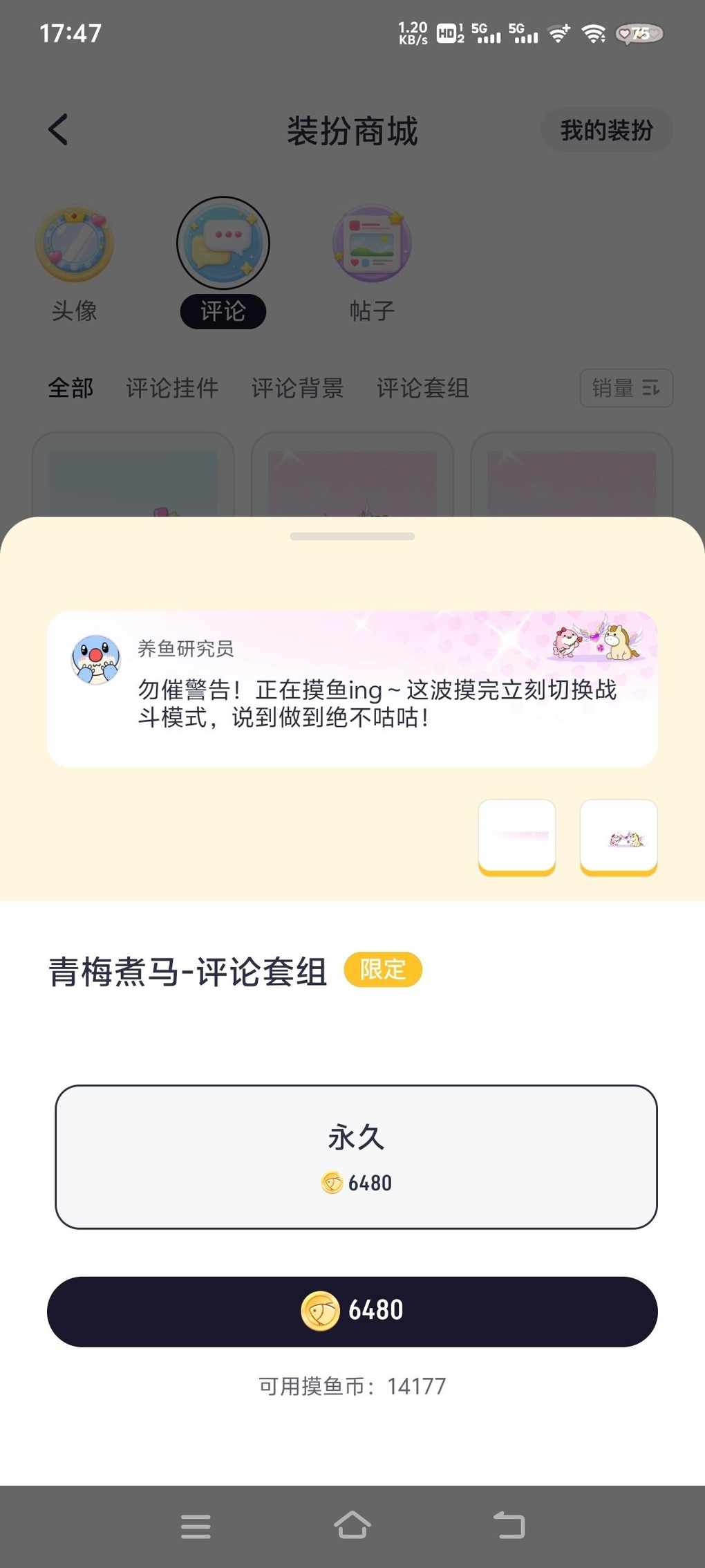The height and width of the screenshot is (1568, 705).
Task: Filter by 评论挂件
Action: [172, 388]
